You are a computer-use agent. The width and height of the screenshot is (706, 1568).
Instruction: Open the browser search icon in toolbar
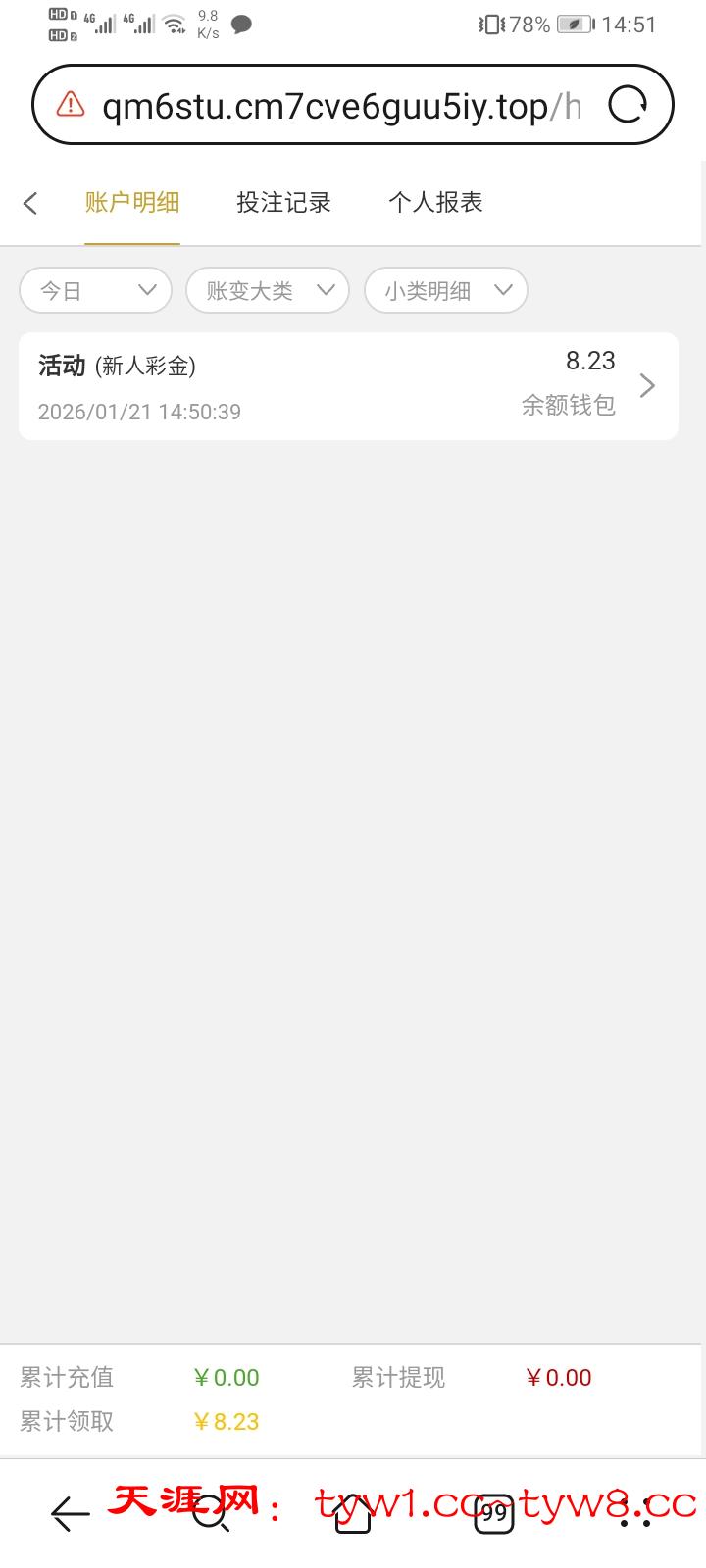211,1514
